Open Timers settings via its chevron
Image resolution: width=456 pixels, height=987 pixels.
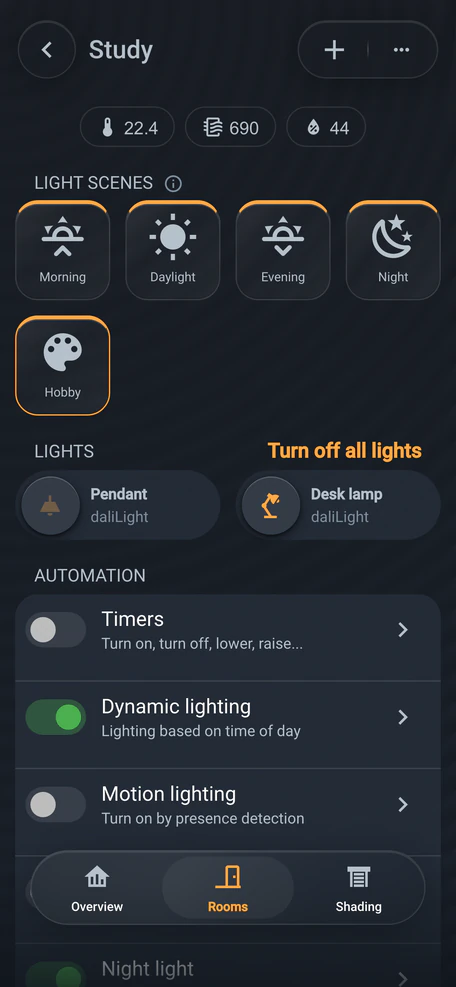click(x=403, y=630)
